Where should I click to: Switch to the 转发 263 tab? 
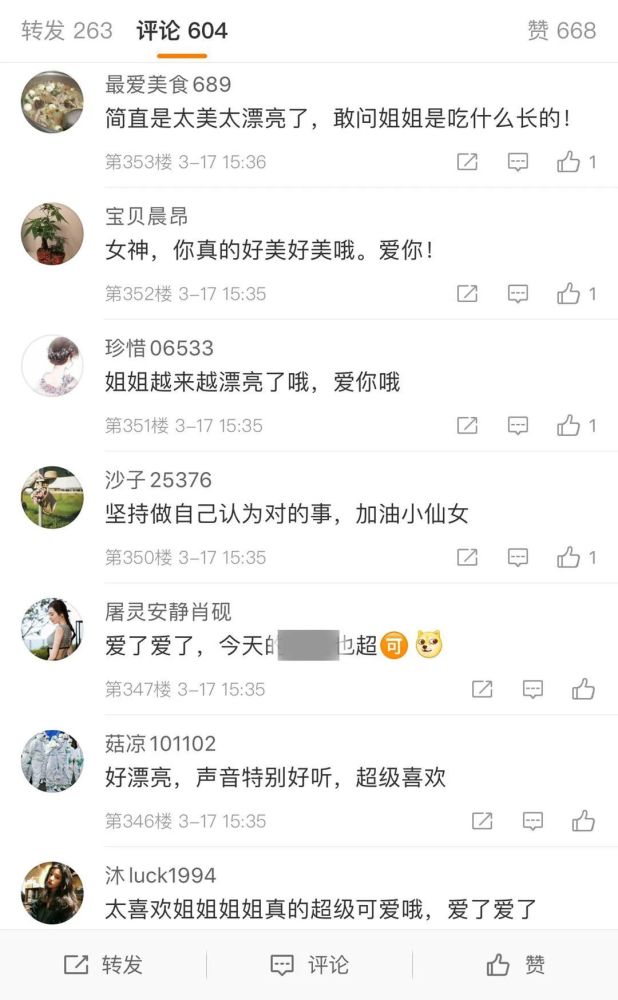point(66,30)
